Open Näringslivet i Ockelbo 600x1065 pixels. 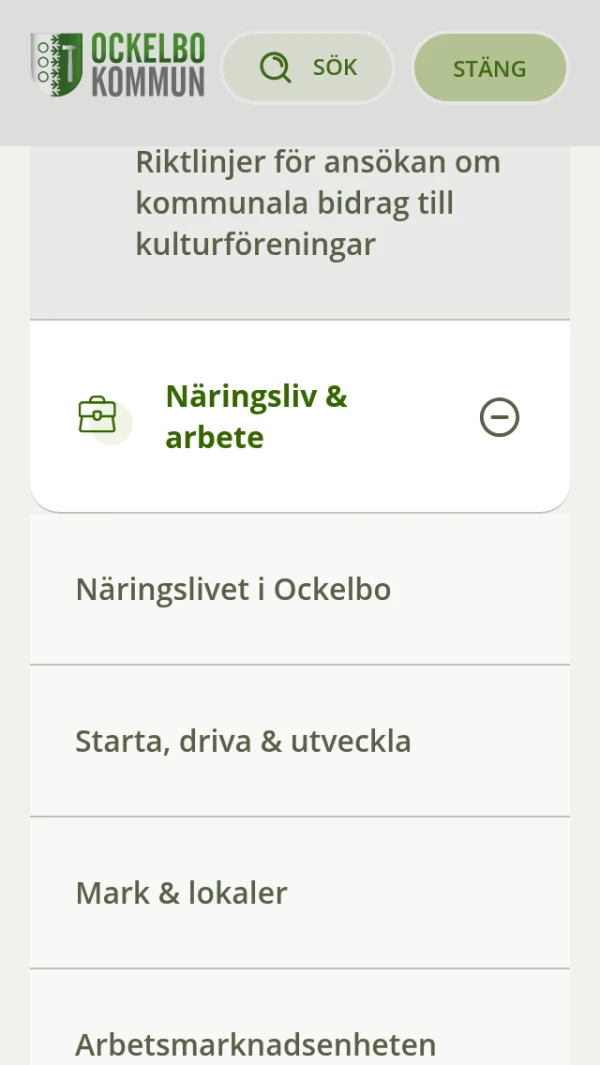click(233, 589)
